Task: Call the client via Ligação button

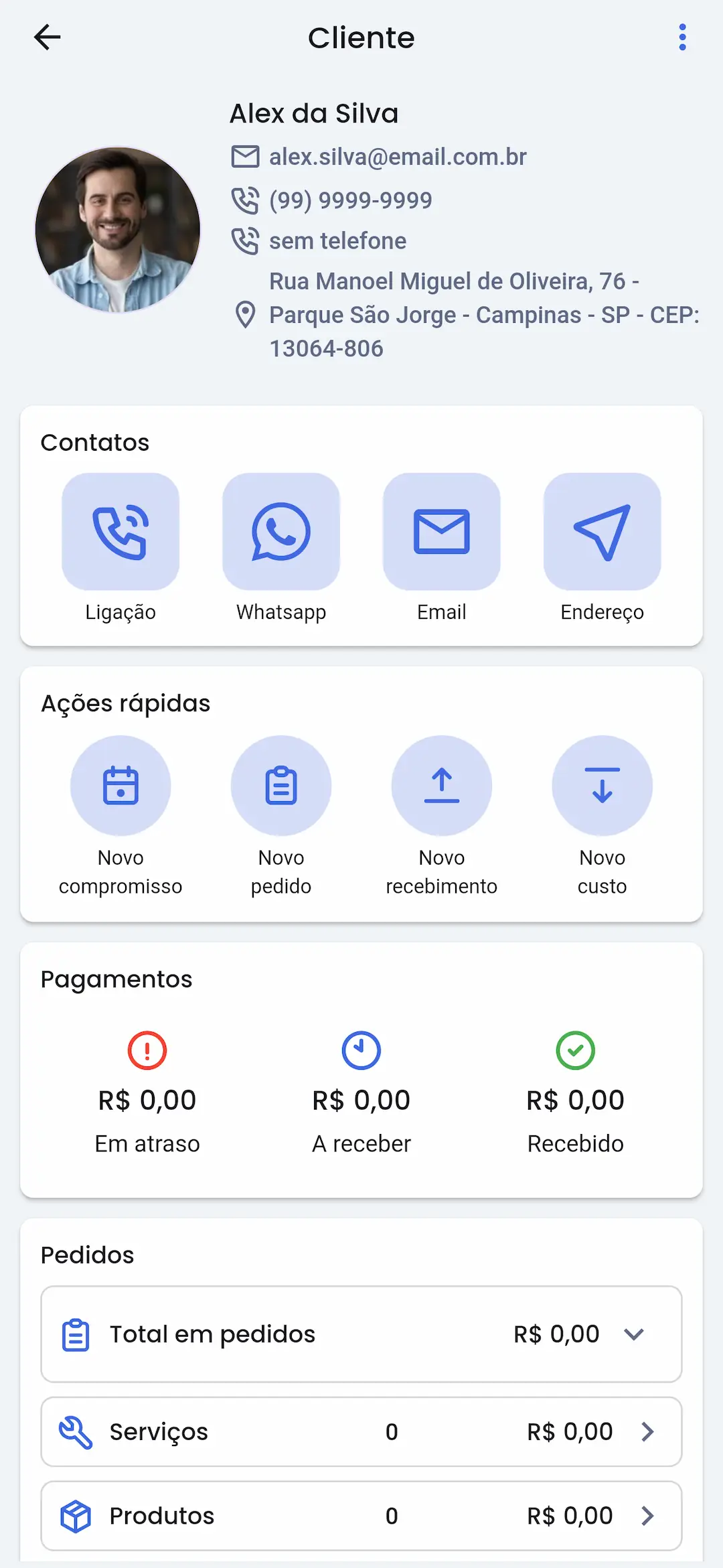Action: 120,532
